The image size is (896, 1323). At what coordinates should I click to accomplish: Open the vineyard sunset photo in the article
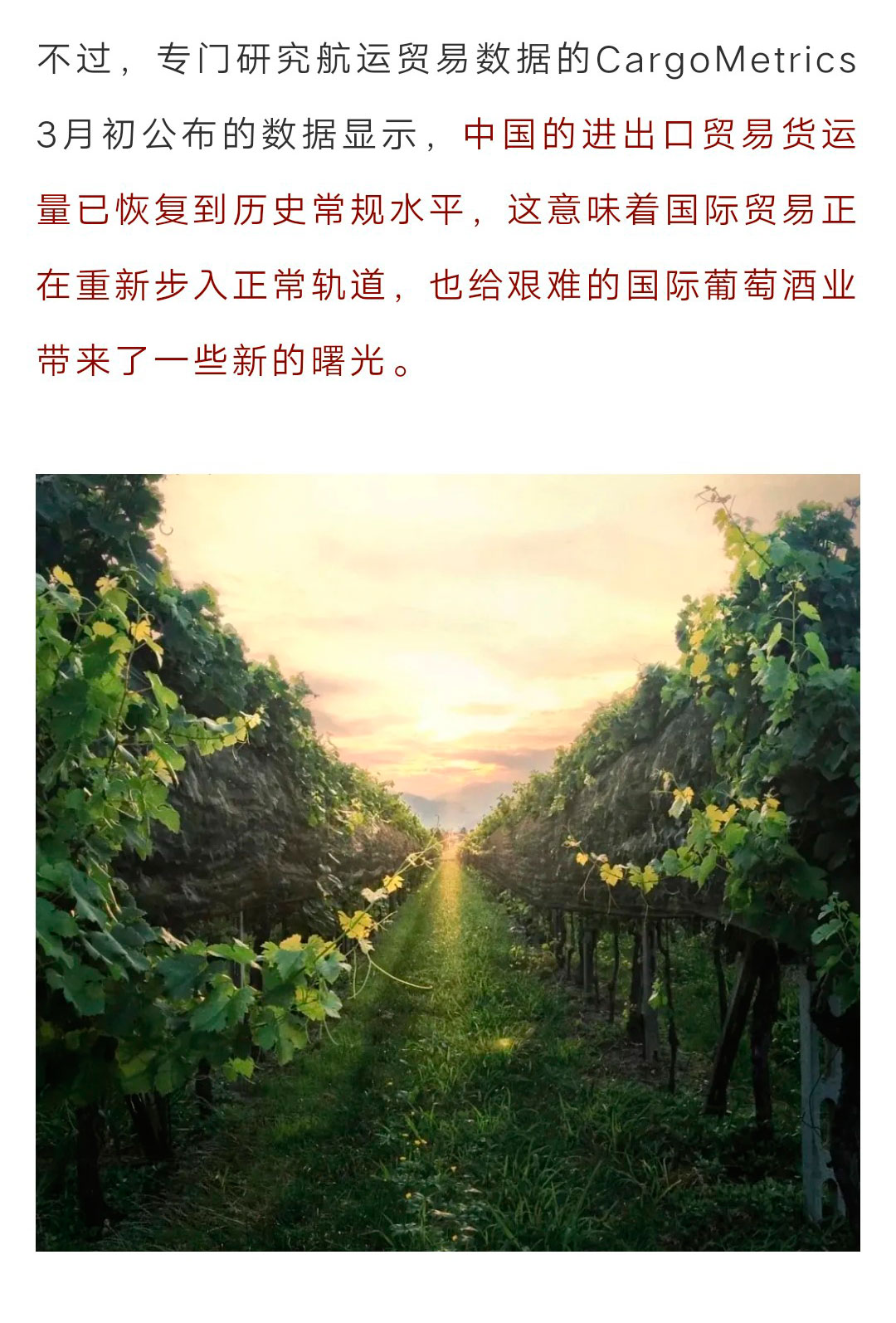coord(447,862)
